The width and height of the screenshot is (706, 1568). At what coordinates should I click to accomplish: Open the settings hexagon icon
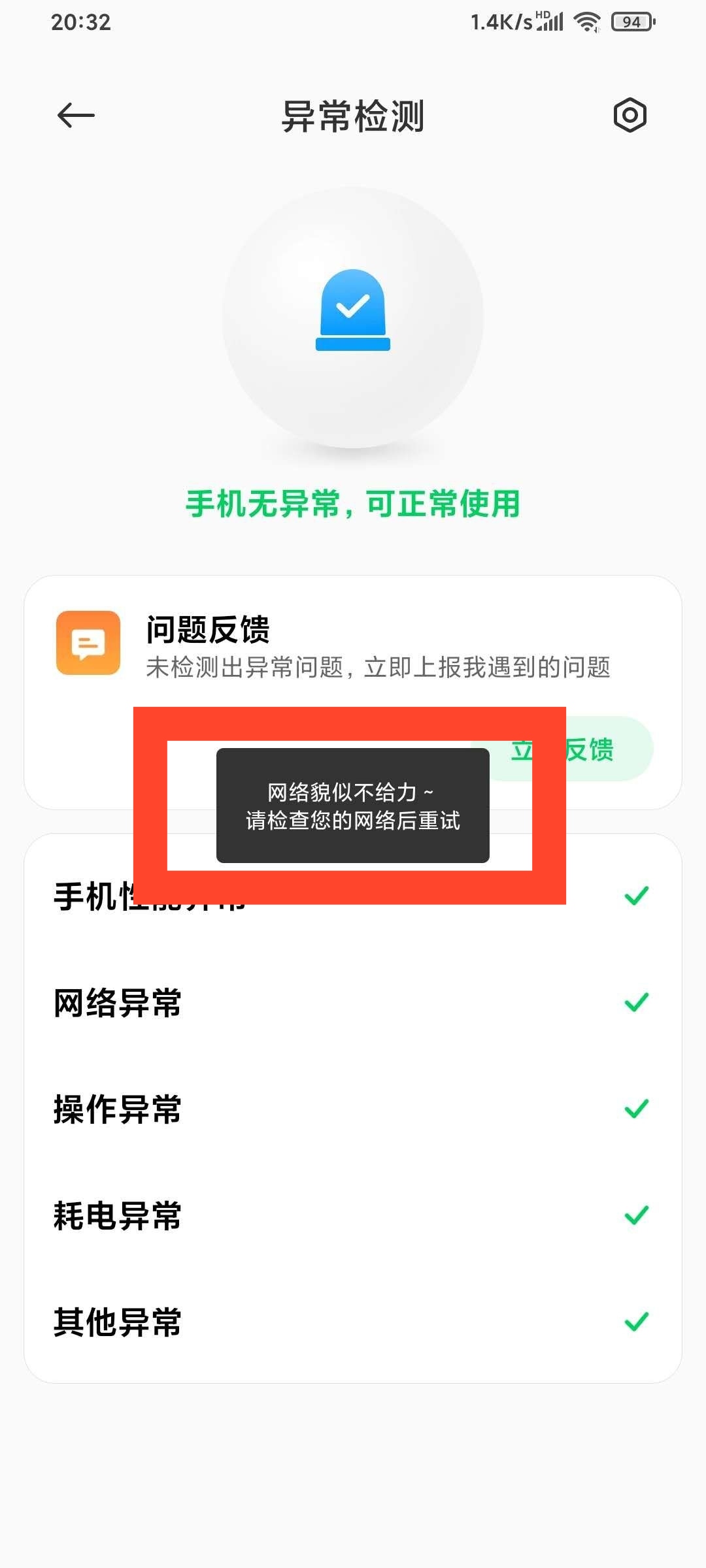(630, 116)
